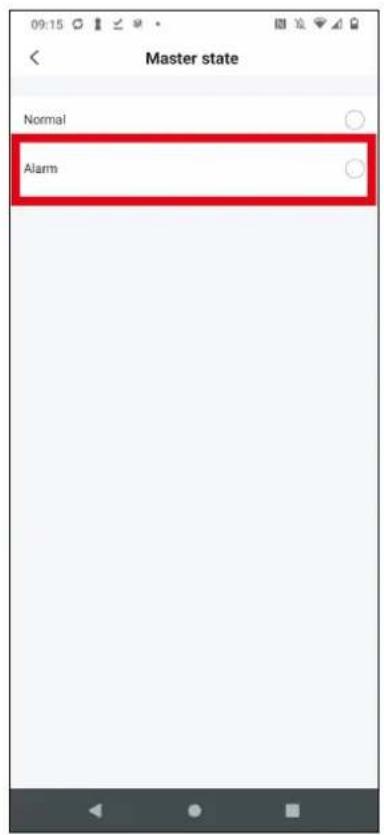Open the recent apps square
The width and height of the screenshot is (384, 835).
pyautogui.click(x=291, y=810)
